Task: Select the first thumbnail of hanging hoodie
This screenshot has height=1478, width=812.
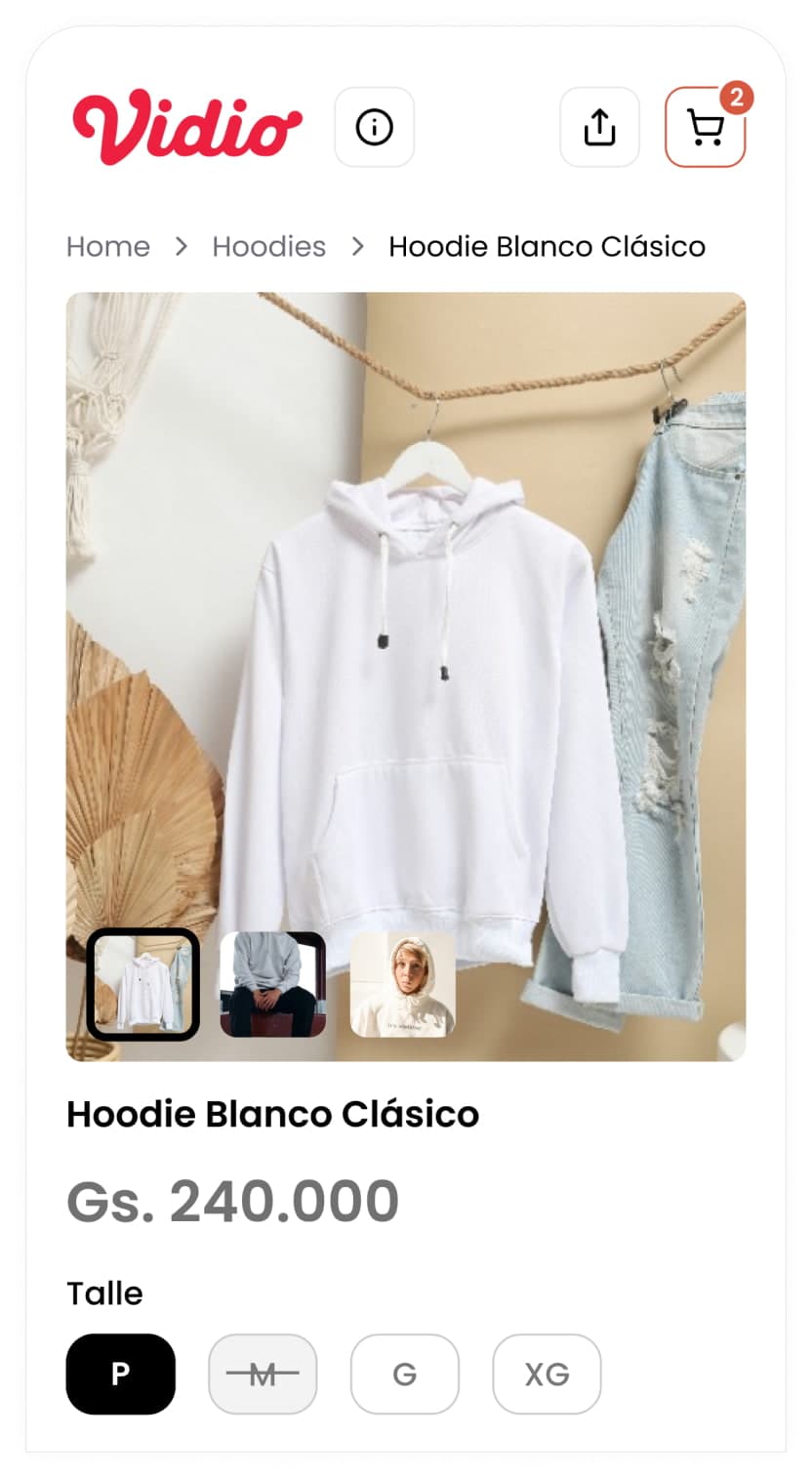Action: tap(143, 983)
